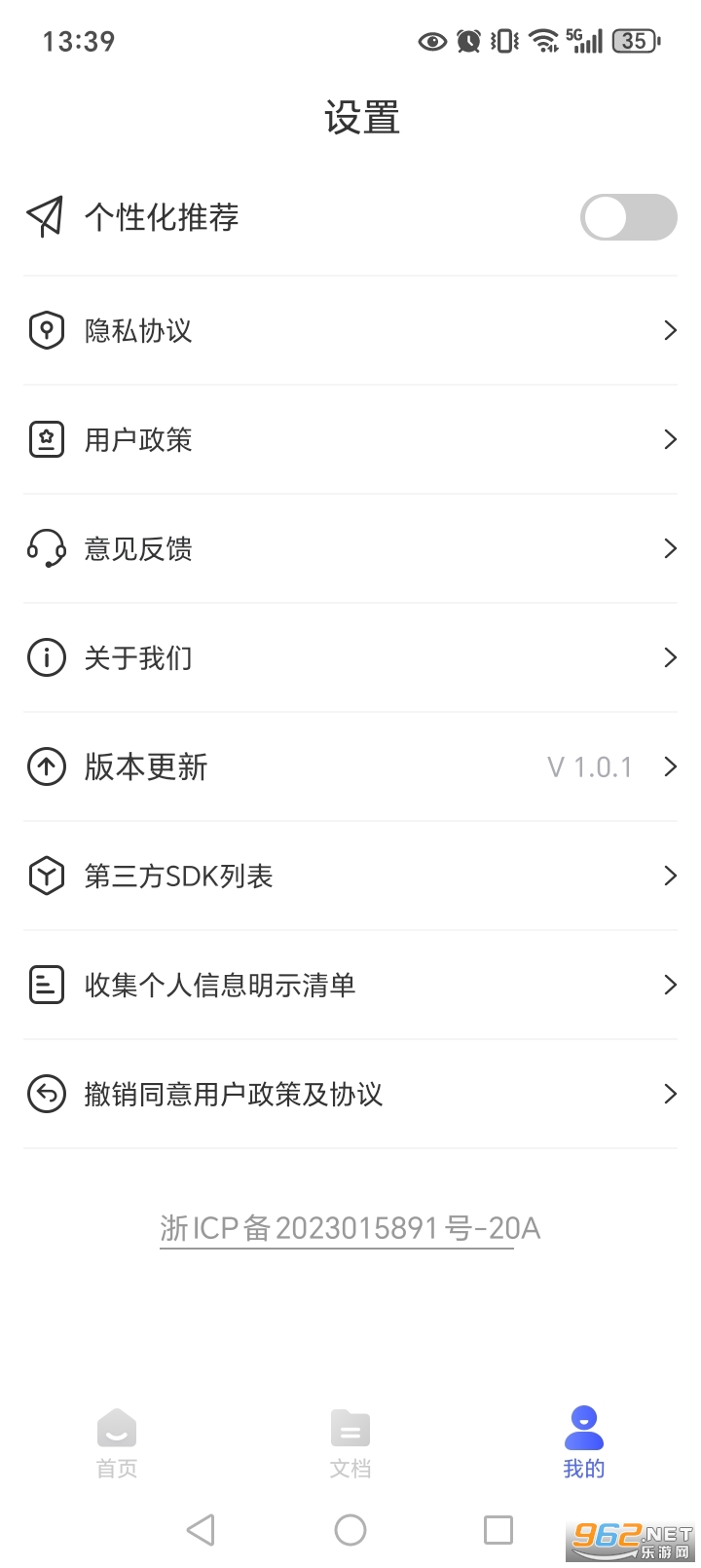Check 版本更新 V 1.0.1

point(350,767)
